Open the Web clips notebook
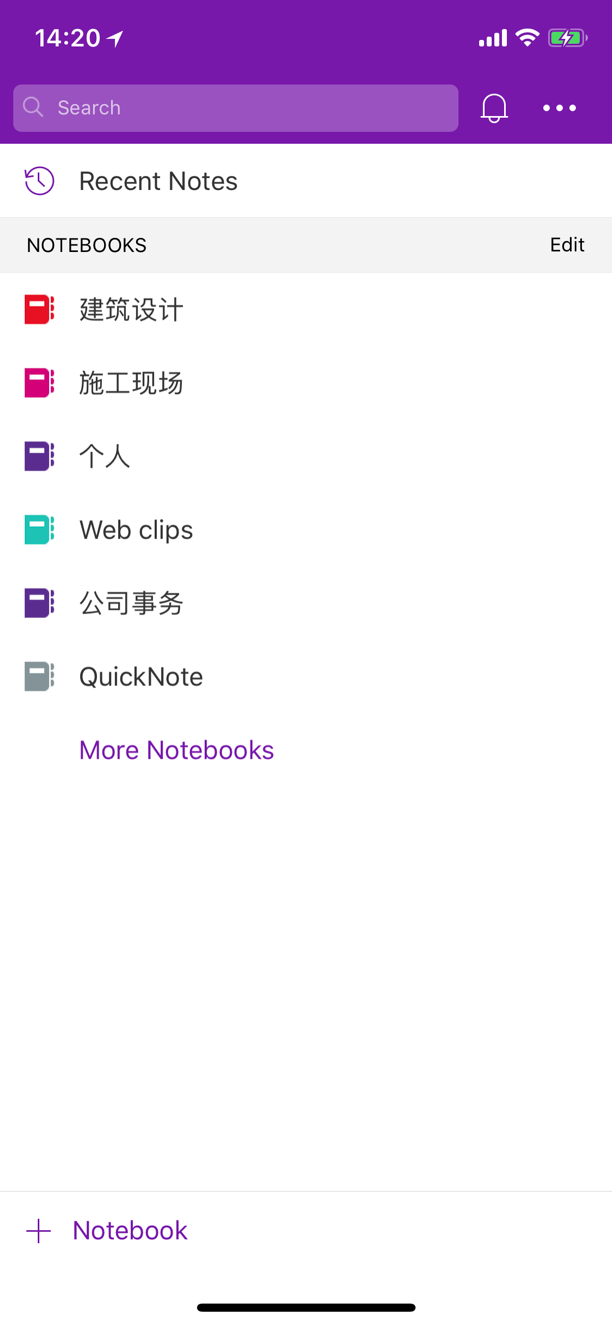This screenshot has height=1325, width=612. click(136, 530)
